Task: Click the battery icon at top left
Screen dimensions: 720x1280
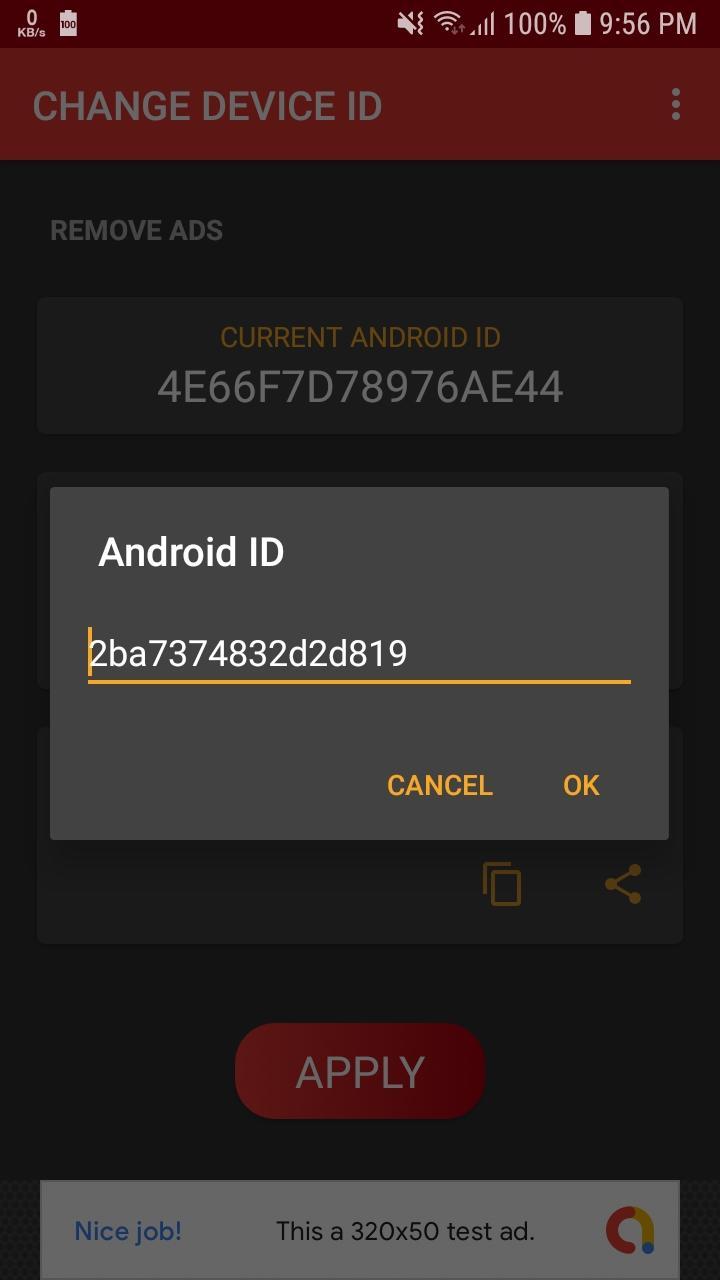Action: pyautogui.click(x=68, y=22)
